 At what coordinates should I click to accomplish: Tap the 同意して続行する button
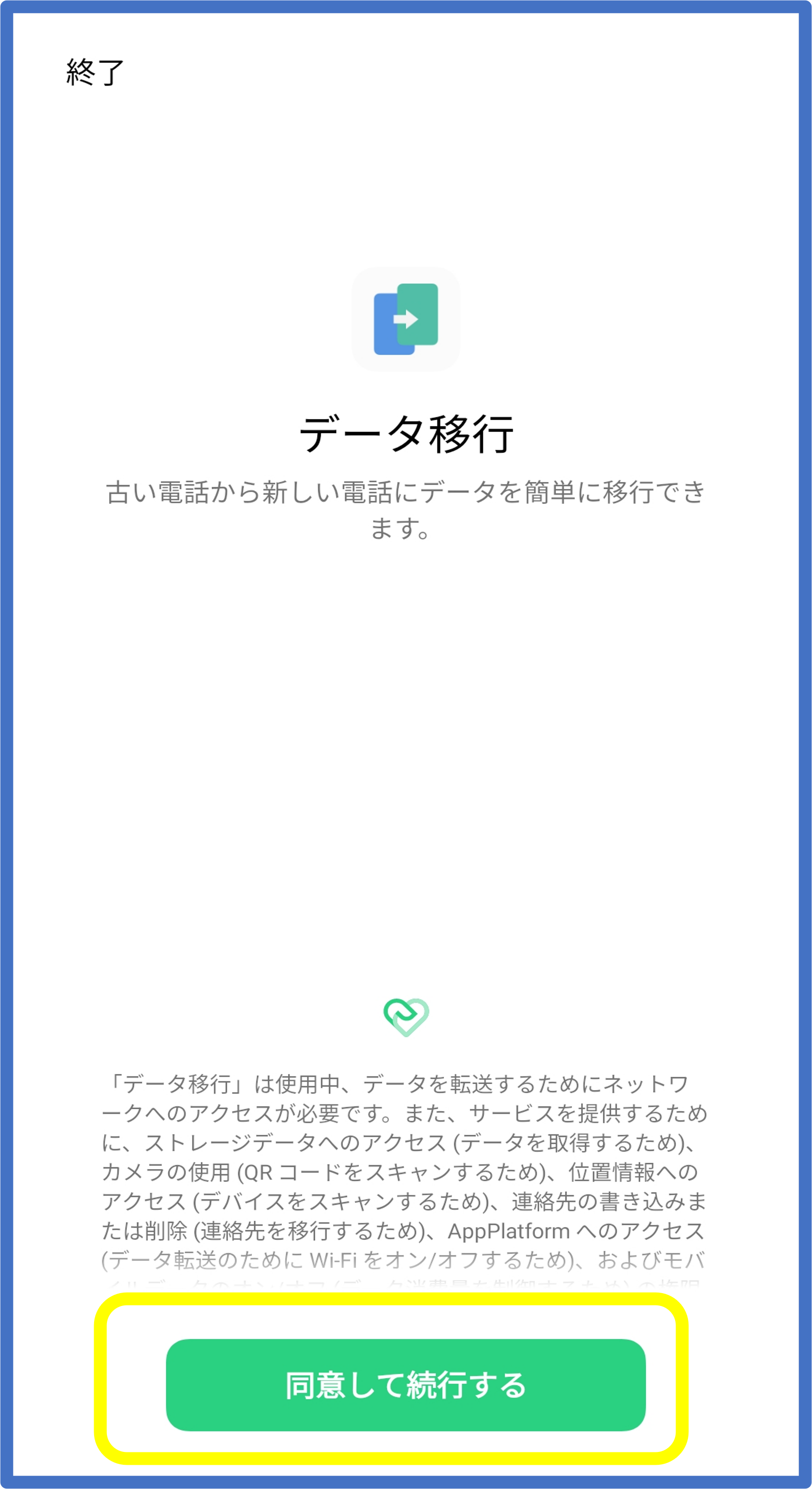[x=406, y=1385]
